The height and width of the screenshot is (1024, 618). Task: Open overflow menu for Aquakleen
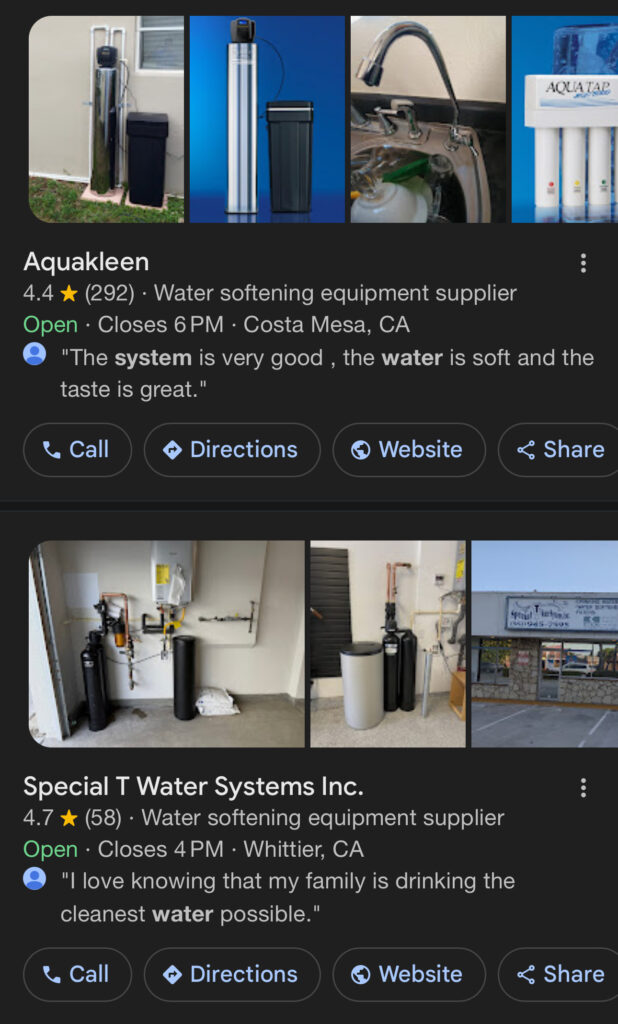(x=583, y=263)
